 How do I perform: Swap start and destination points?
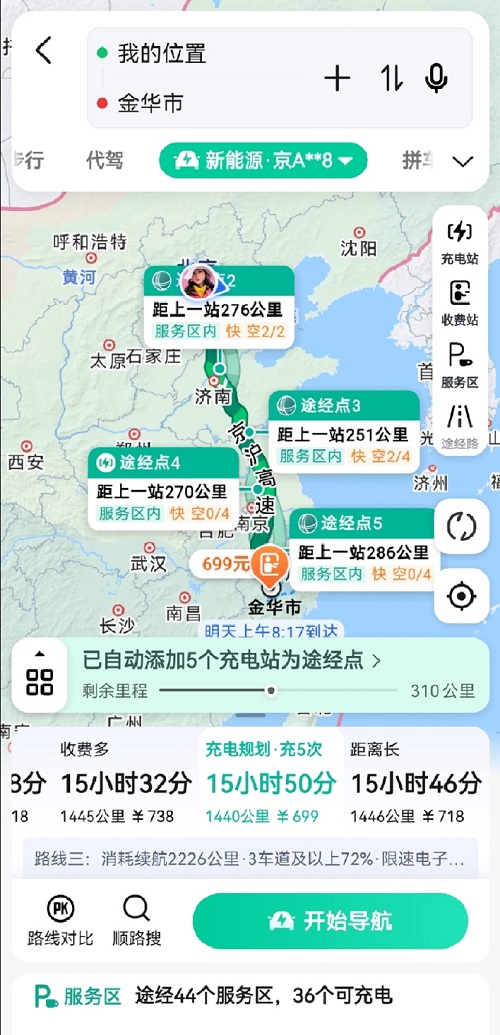[x=392, y=79]
